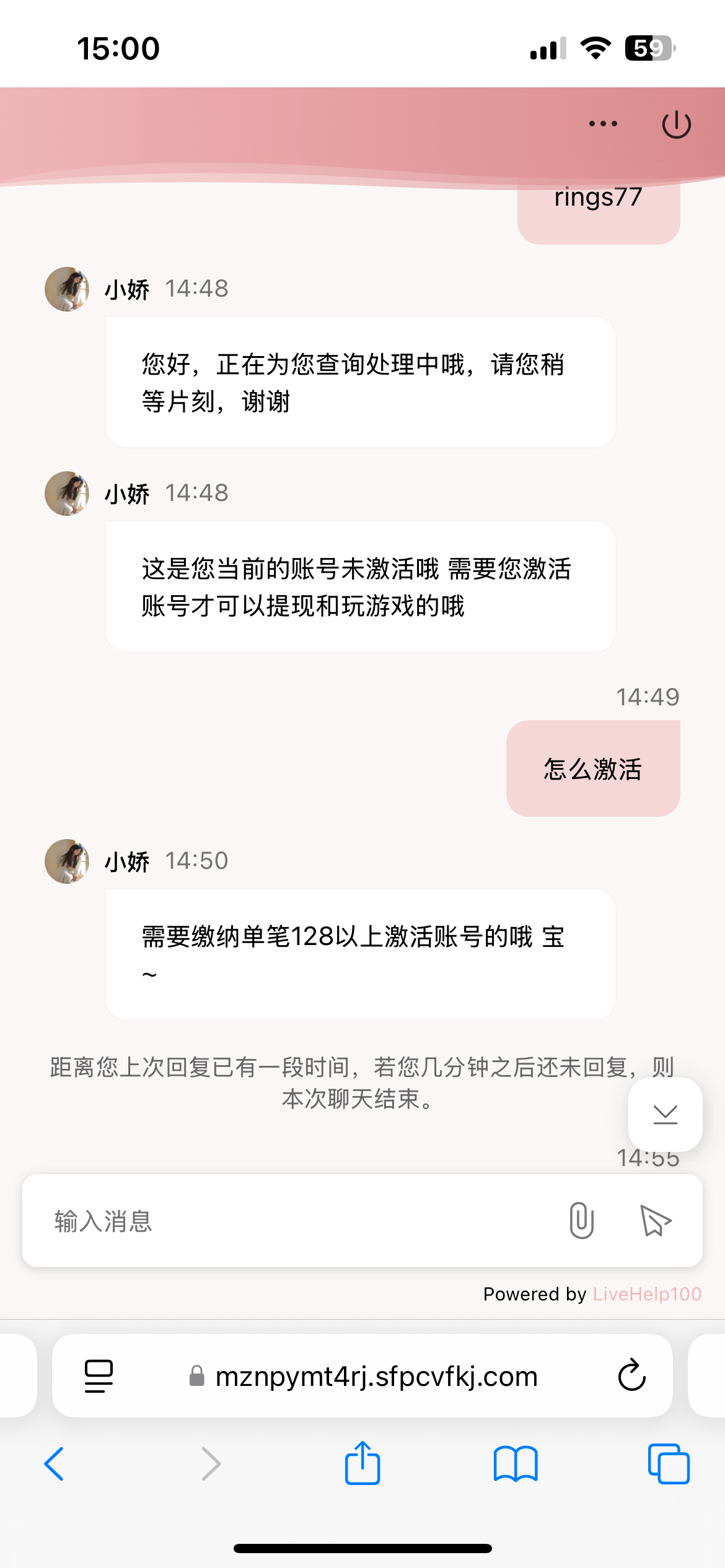Open the Safari page settings menu icon
Image resolution: width=725 pixels, height=1568 pixels.
[x=99, y=1376]
